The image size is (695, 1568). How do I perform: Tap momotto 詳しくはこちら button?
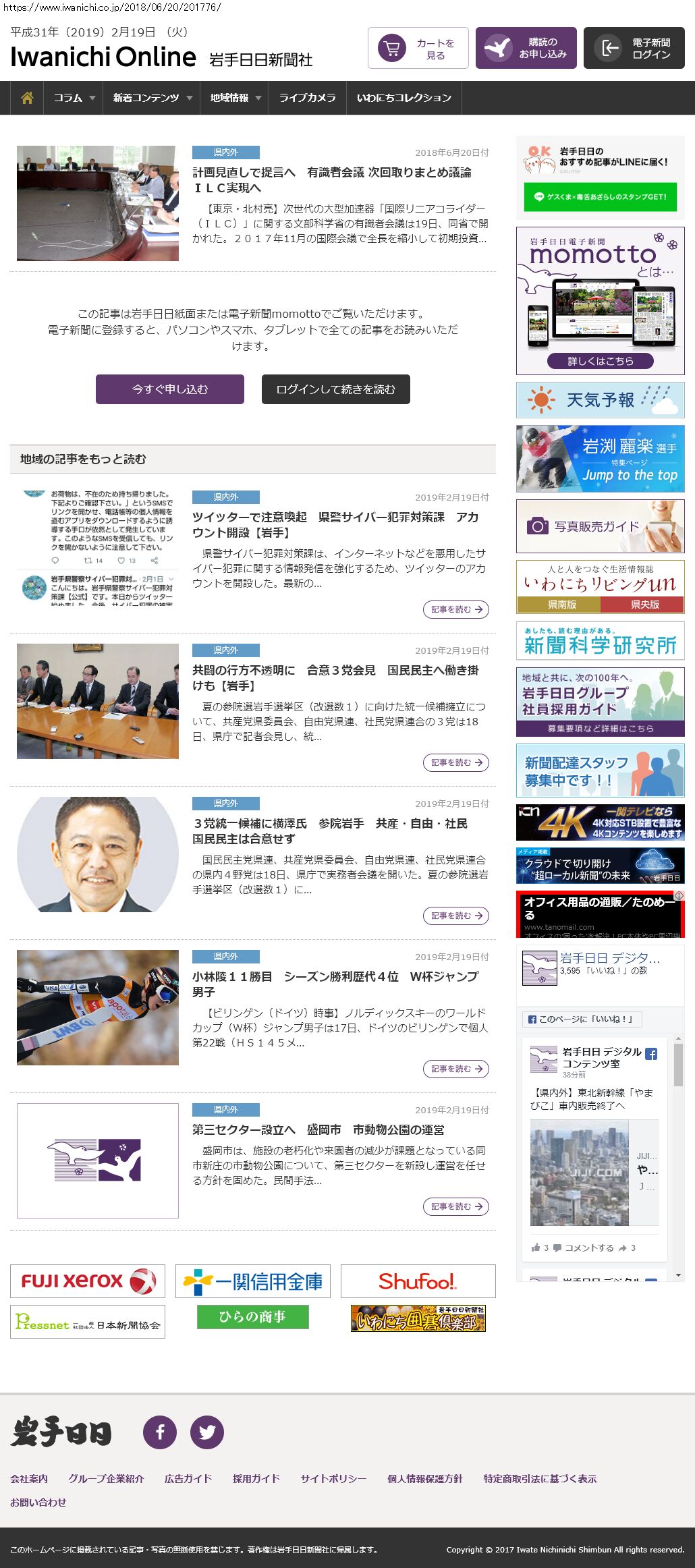(601, 361)
